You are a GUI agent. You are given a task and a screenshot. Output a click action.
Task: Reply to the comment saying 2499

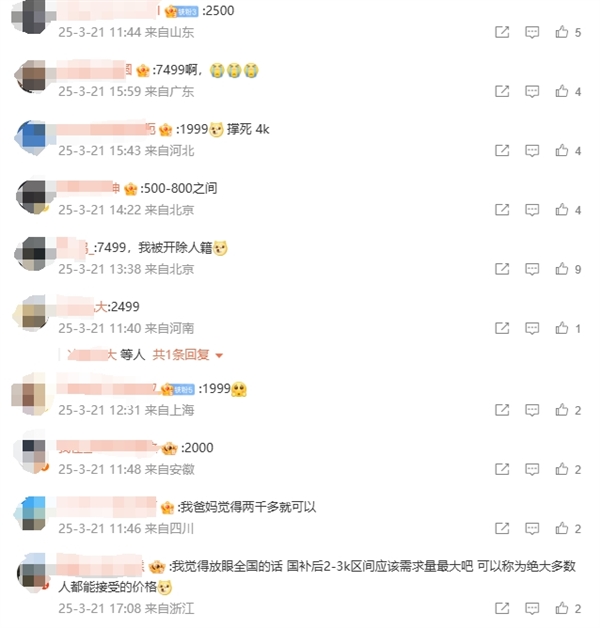(532, 328)
